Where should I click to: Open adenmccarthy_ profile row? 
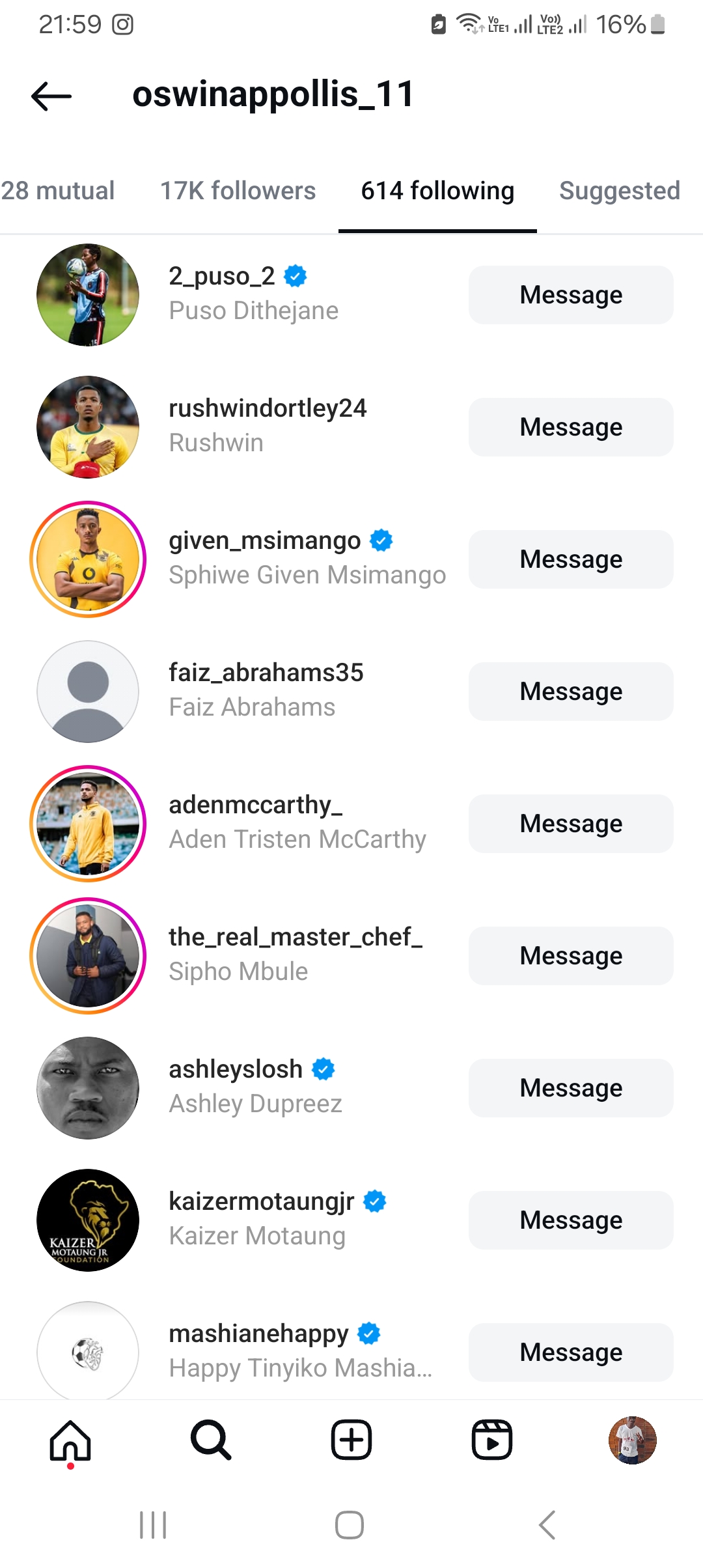tap(351, 824)
